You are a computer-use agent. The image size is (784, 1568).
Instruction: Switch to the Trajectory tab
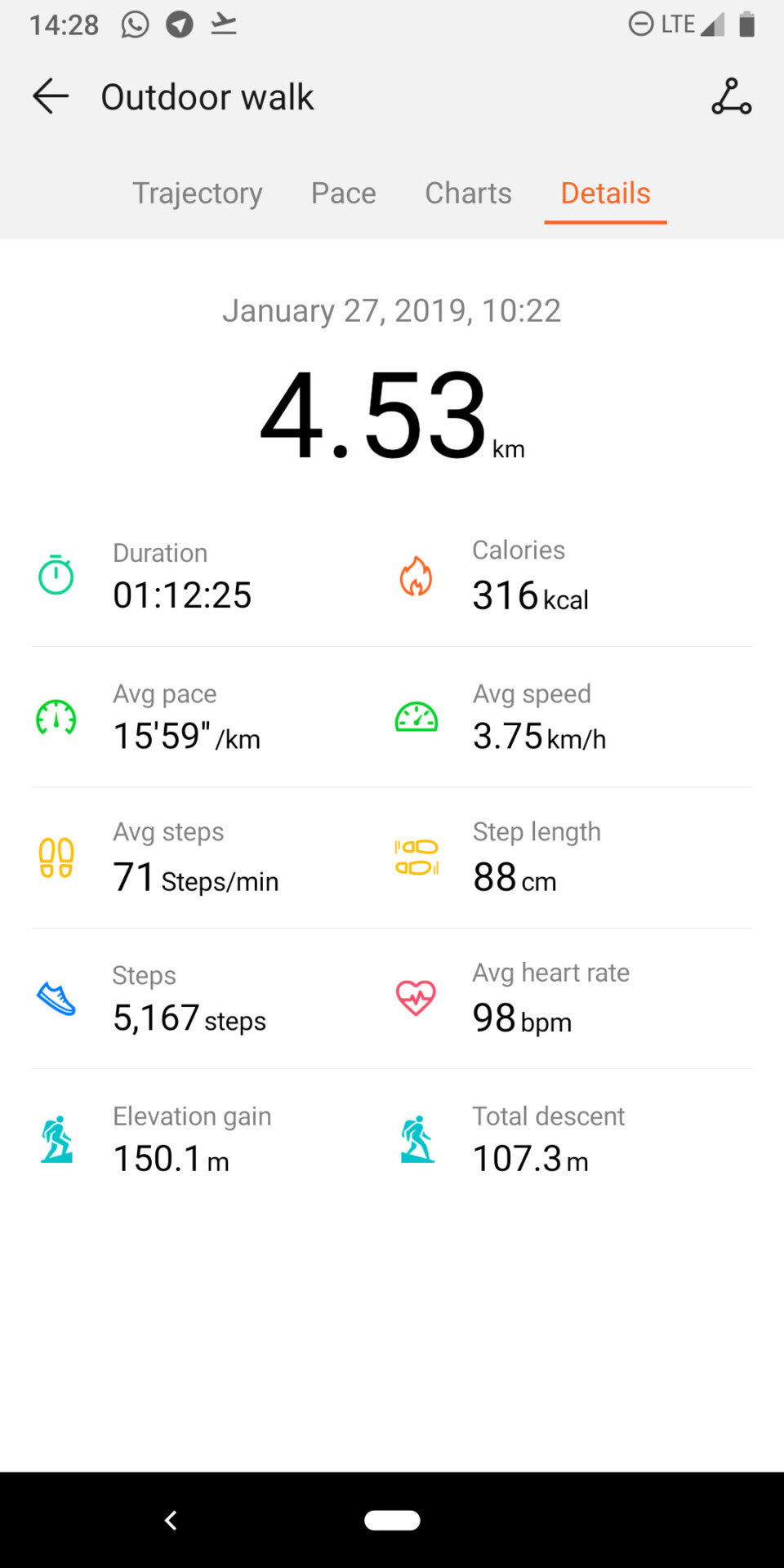click(x=198, y=194)
